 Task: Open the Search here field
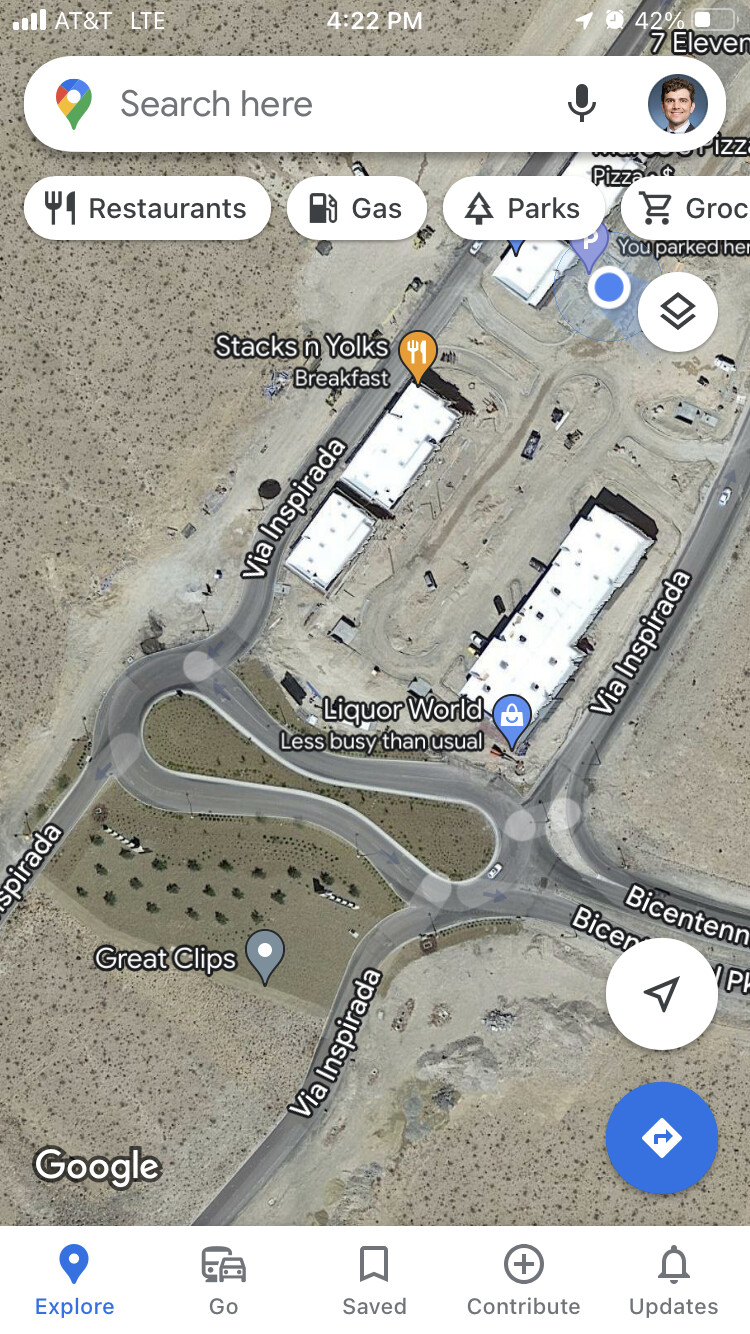pos(300,104)
